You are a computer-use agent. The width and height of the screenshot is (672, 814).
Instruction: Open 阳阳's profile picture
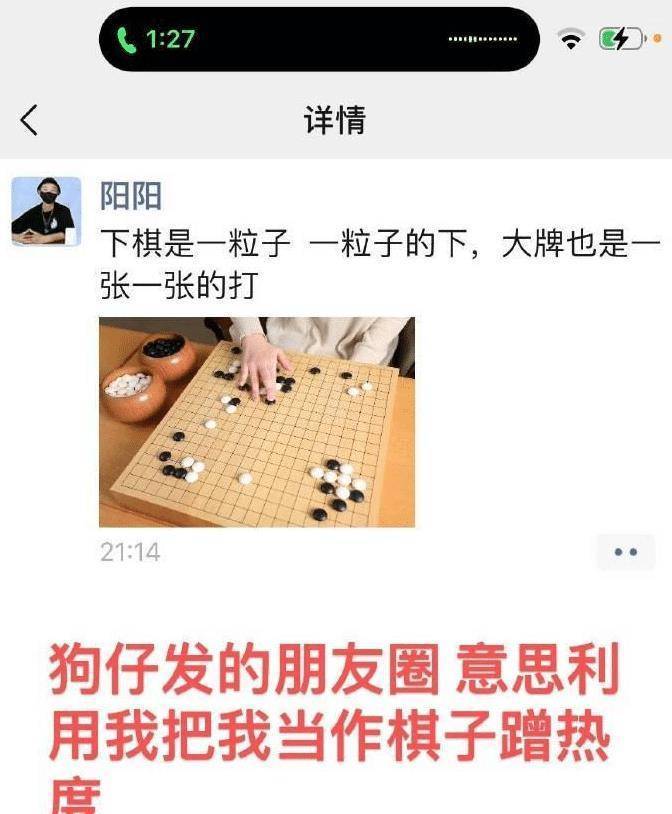click(x=46, y=211)
